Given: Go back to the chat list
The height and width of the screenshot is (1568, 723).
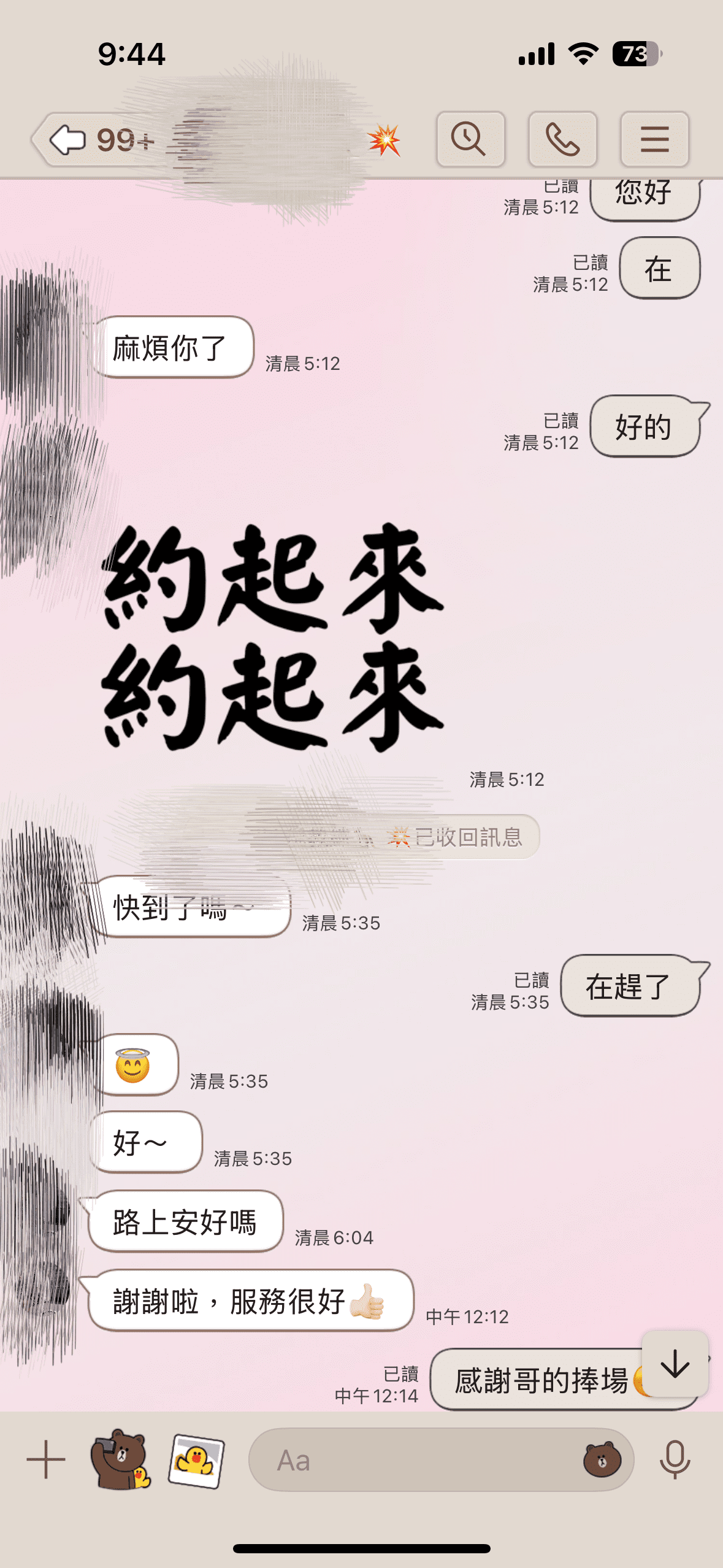Looking at the screenshot, I should 92,140.
